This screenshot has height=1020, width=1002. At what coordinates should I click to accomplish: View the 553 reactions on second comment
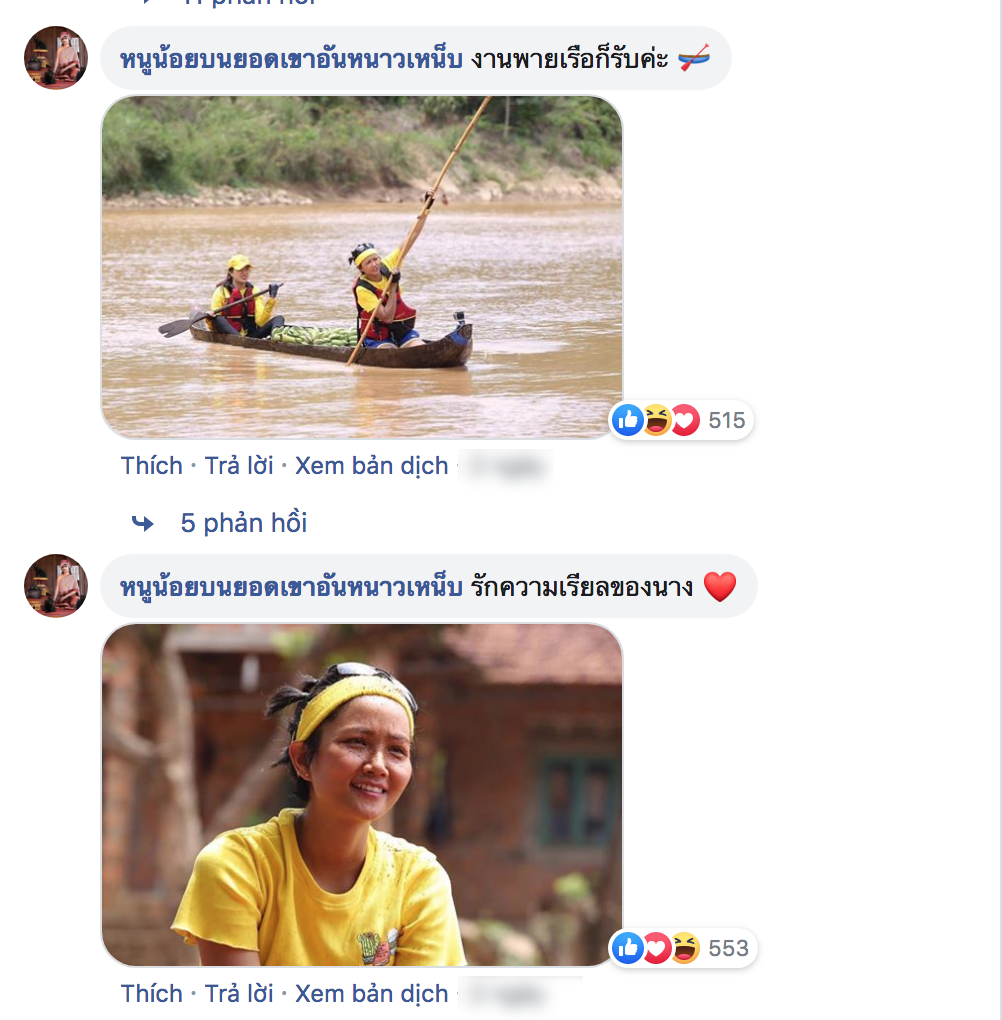[683, 948]
